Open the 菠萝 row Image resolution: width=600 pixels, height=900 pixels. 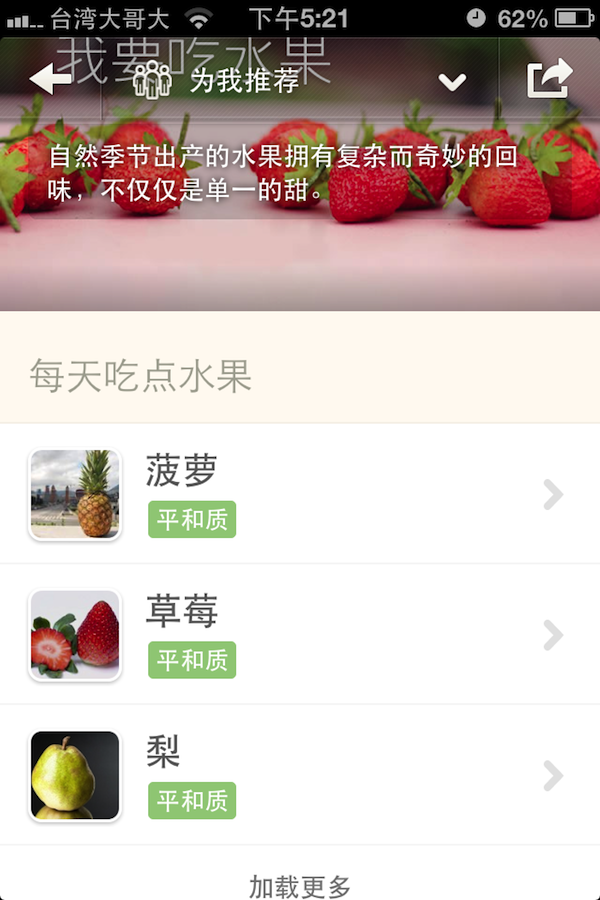click(x=300, y=494)
